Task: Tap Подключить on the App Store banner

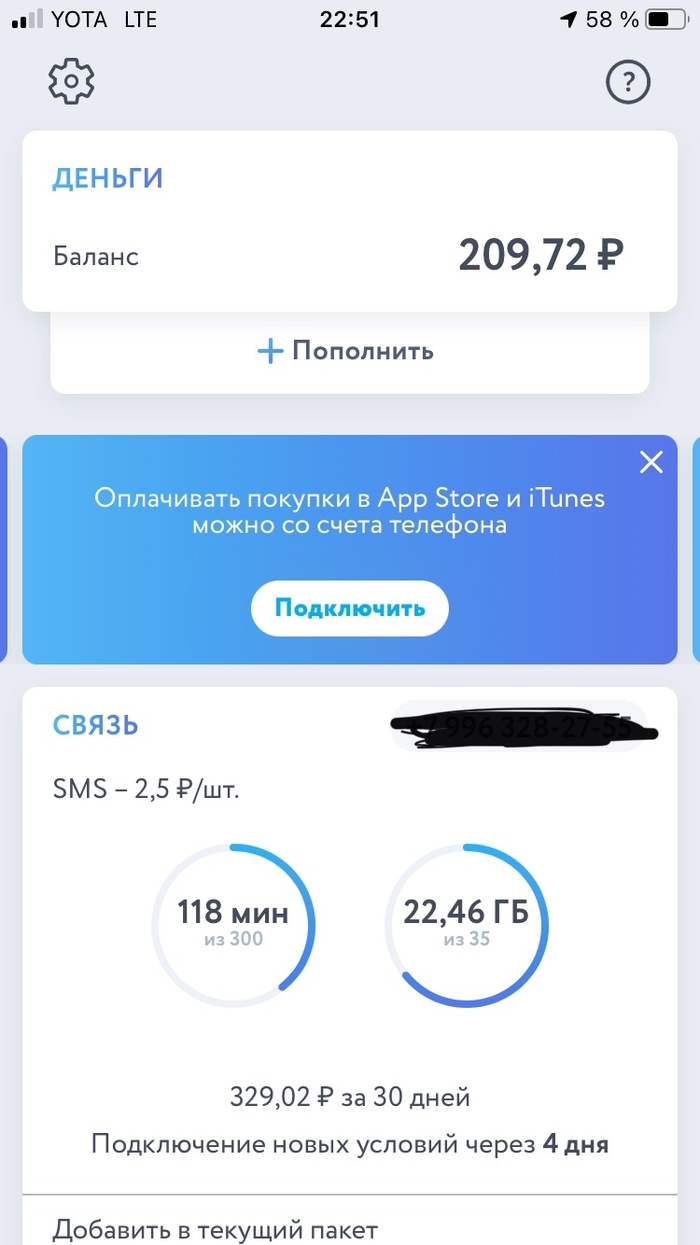Action: pos(349,608)
